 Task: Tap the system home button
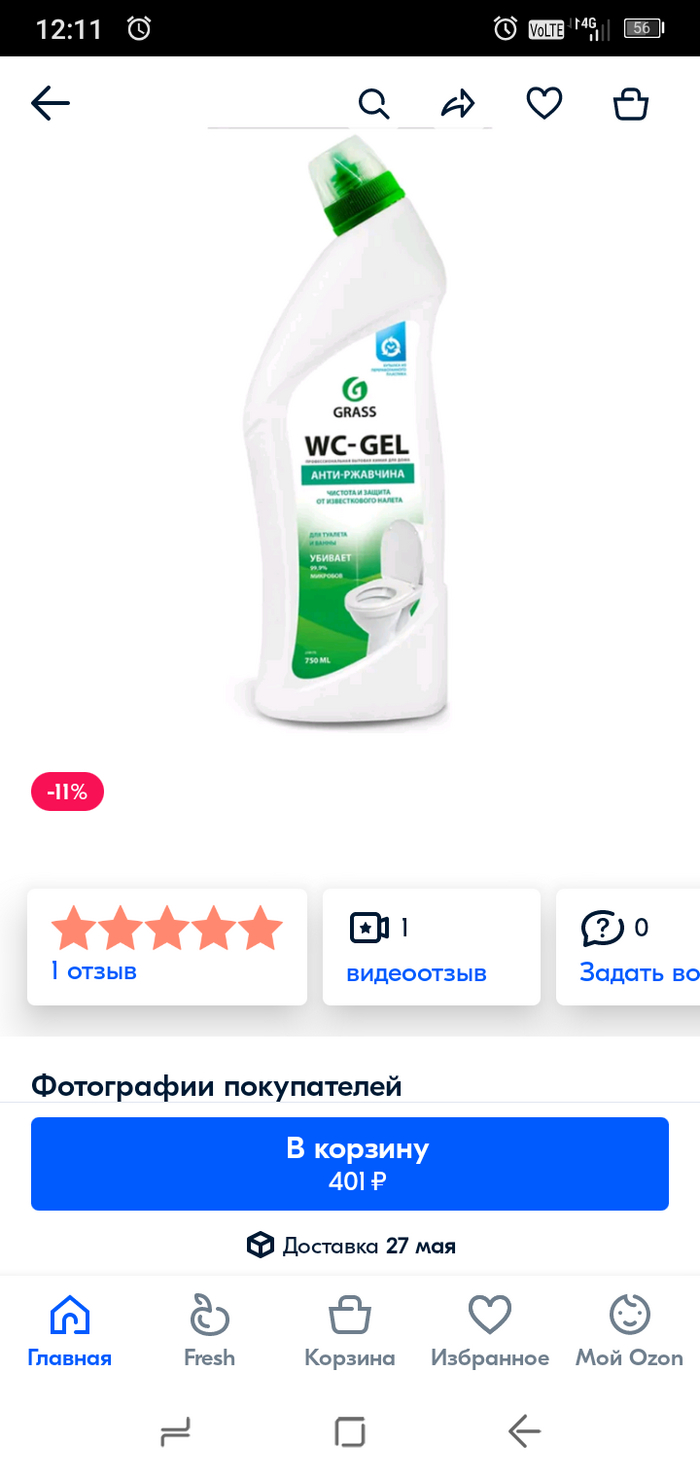click(x=350, y=1432)
